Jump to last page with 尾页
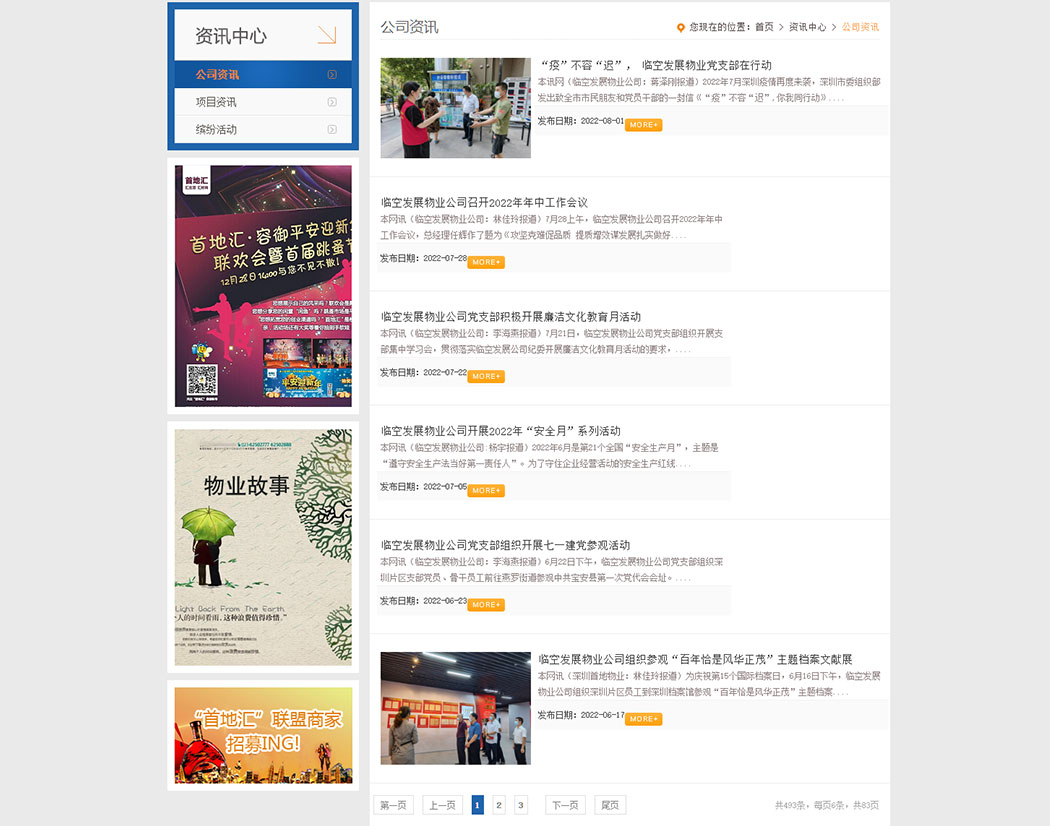This screenshot has height=826, width=1050. click(610, 805)
